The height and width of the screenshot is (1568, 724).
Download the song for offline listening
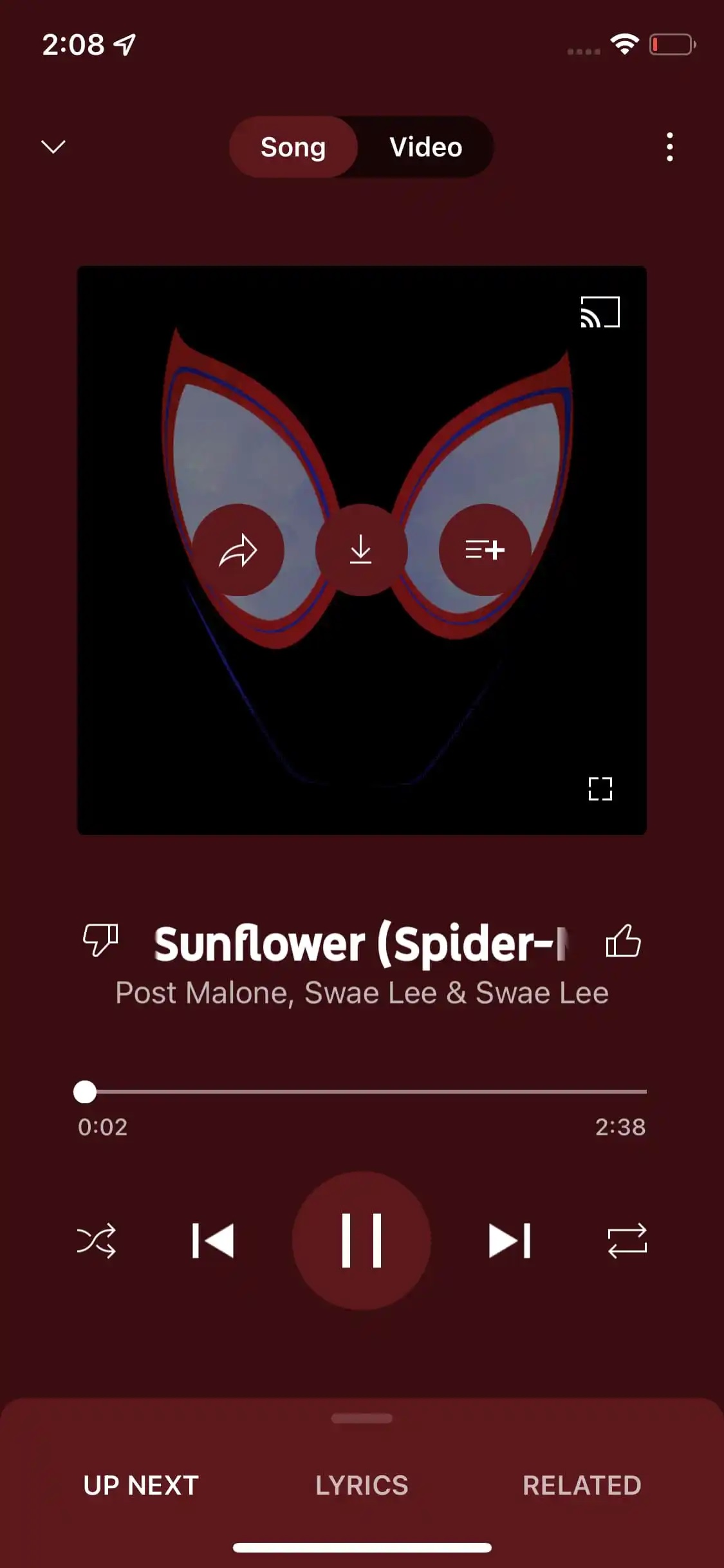[361, 550]
